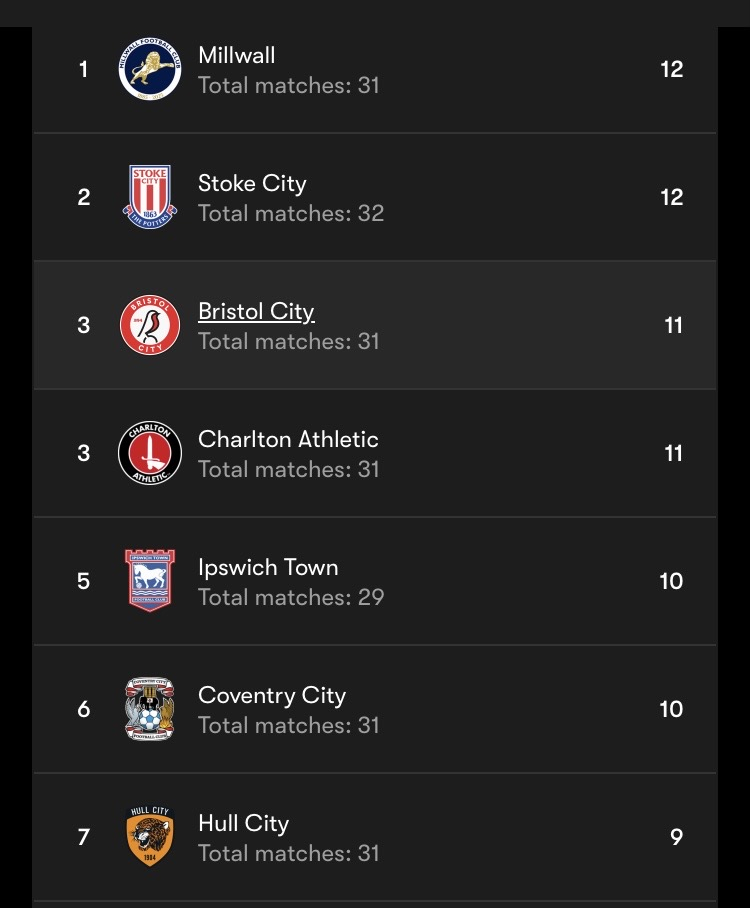Viewport: 750px width, 908px height.
Task: Go to the Hull City entry
Action: click(243, 824)
